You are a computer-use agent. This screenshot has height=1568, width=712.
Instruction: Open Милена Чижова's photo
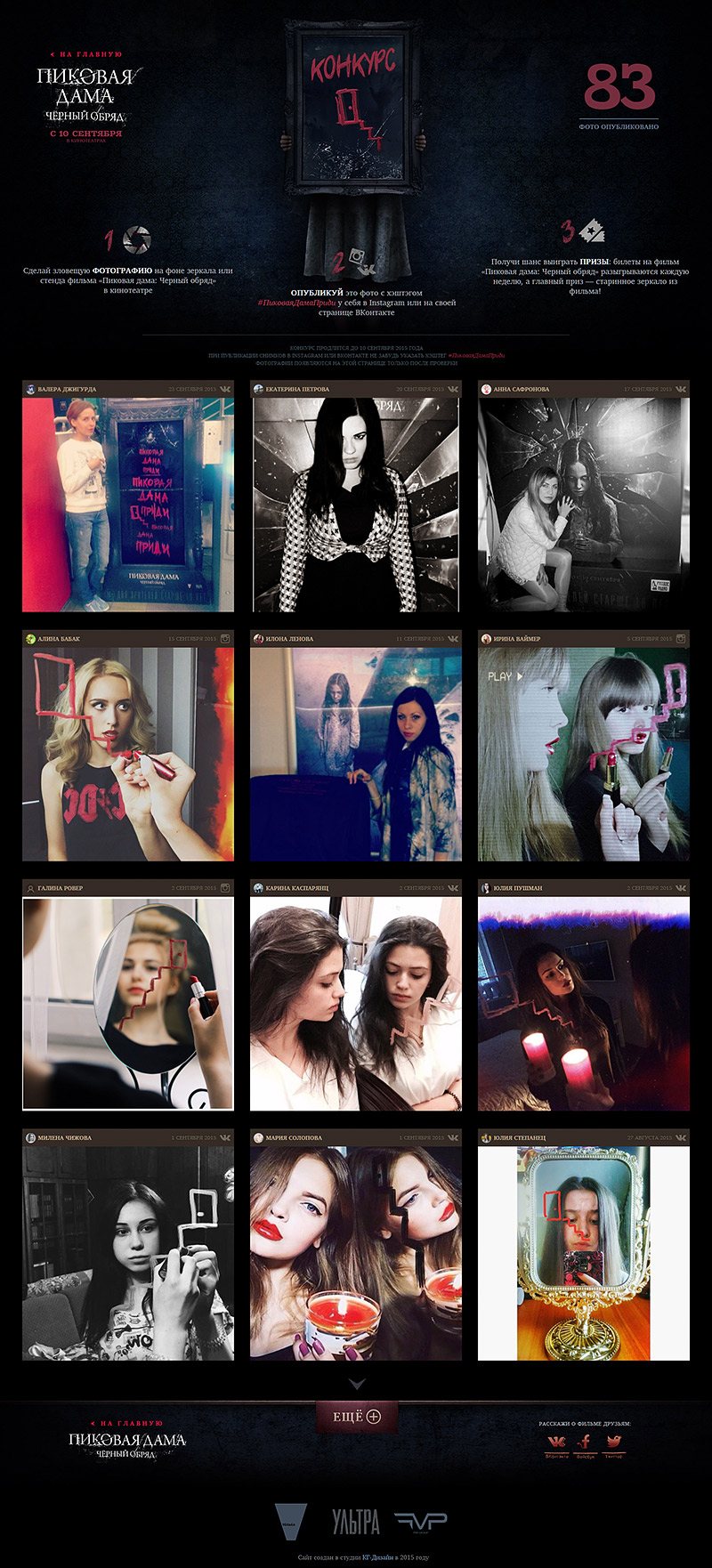click(128, 1253)
